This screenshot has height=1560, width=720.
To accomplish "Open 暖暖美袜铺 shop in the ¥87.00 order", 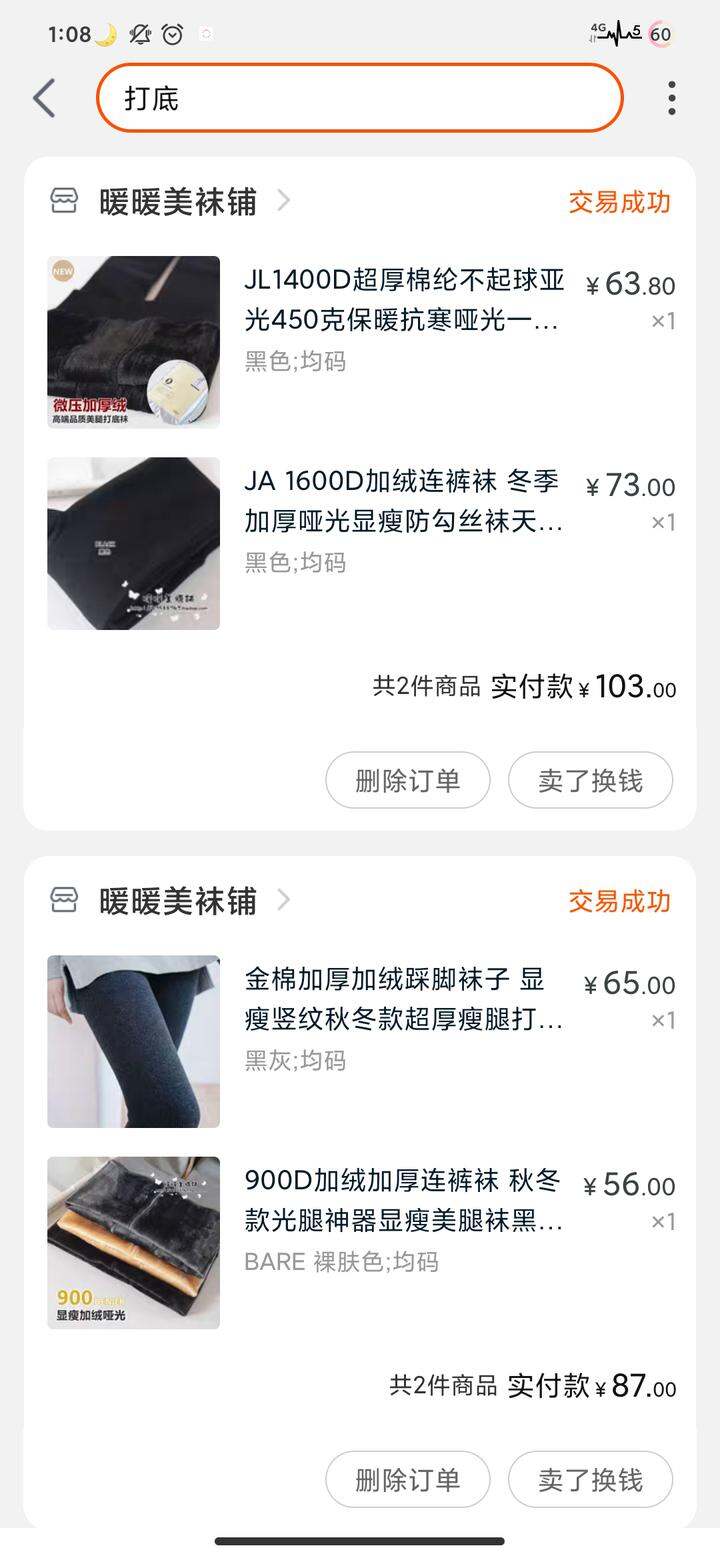I will 178,901.
